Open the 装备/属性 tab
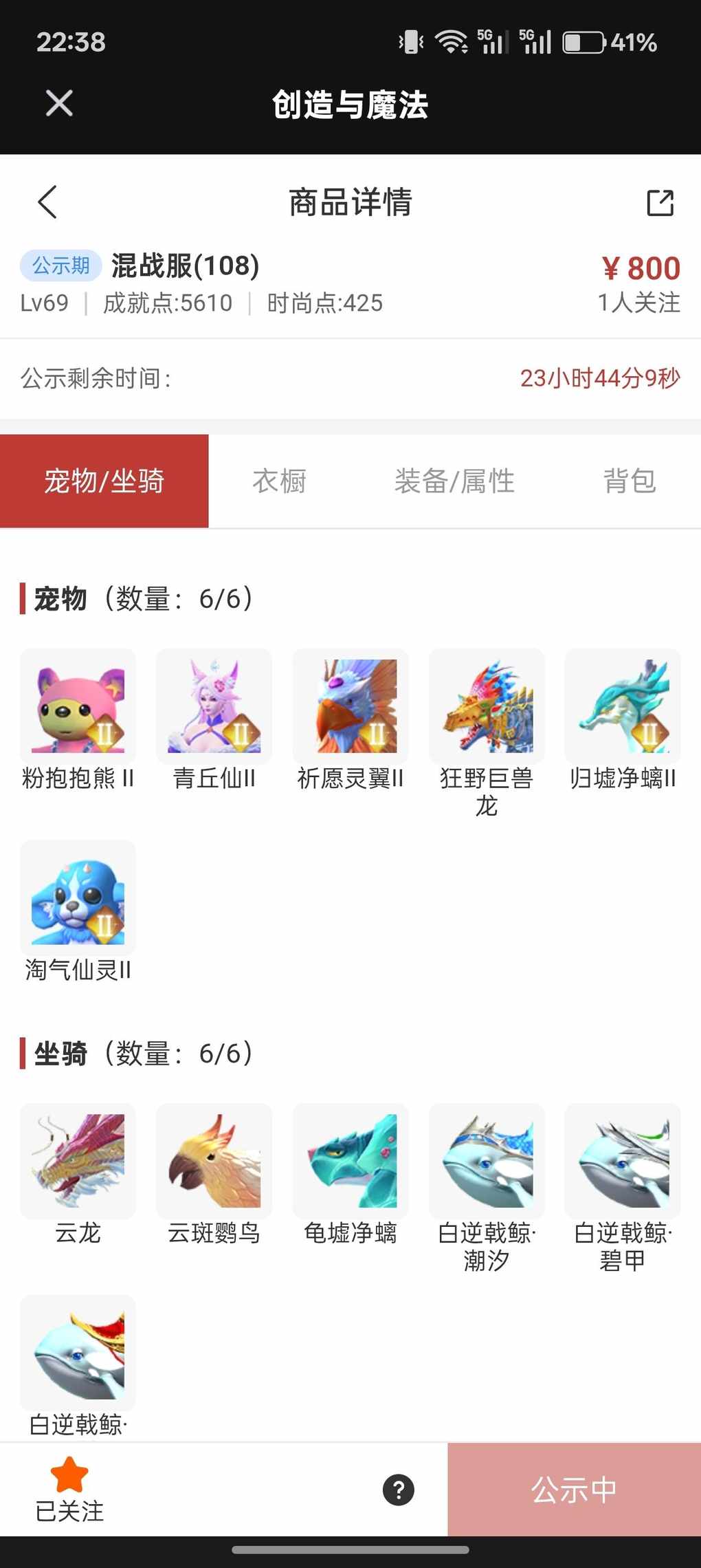The width and height of the screenshot is (701, 1568). [454, 481]
